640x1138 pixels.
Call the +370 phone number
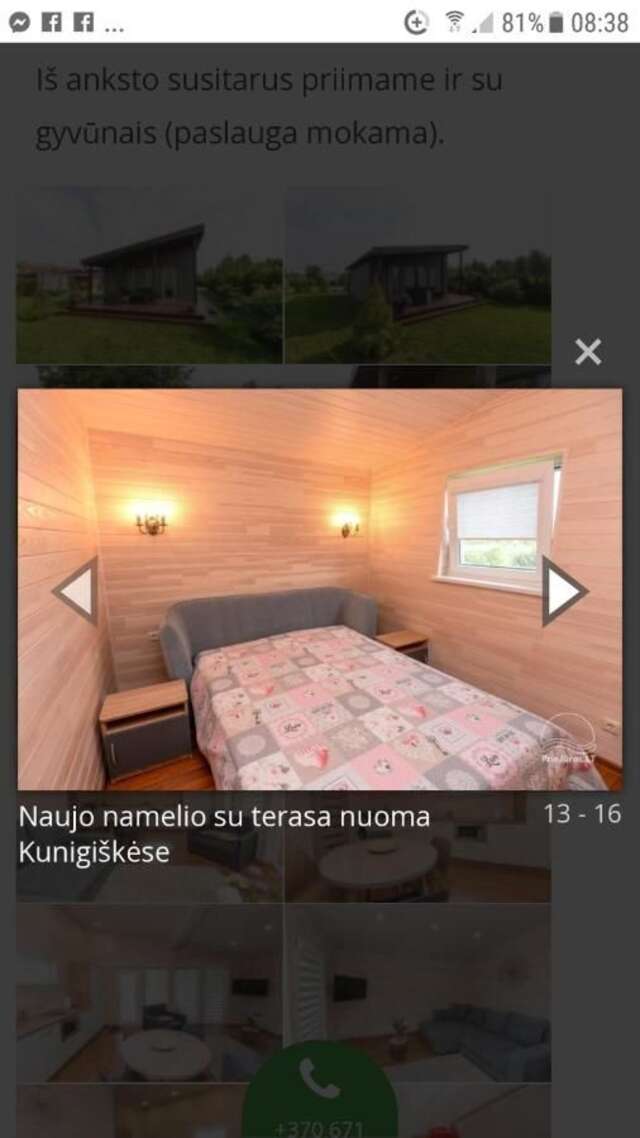pyautogui.click(x=320, y=1095)
